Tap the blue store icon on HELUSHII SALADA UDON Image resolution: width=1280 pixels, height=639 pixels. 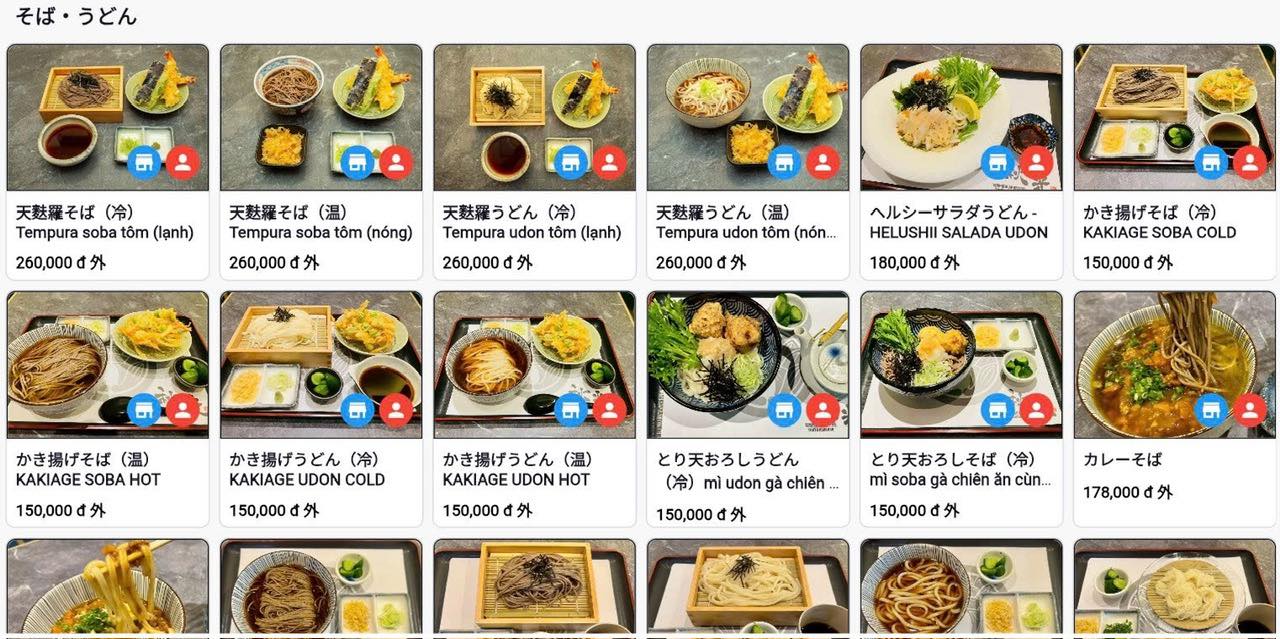(997, 162)
